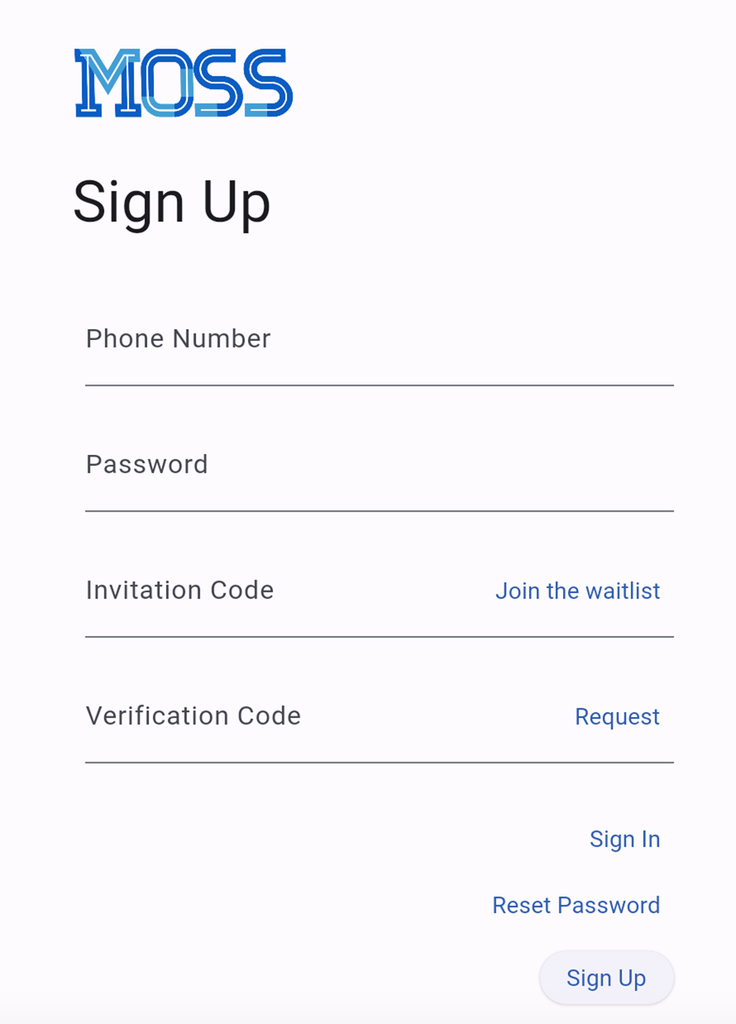Open the Join the waitlist link

577,591
